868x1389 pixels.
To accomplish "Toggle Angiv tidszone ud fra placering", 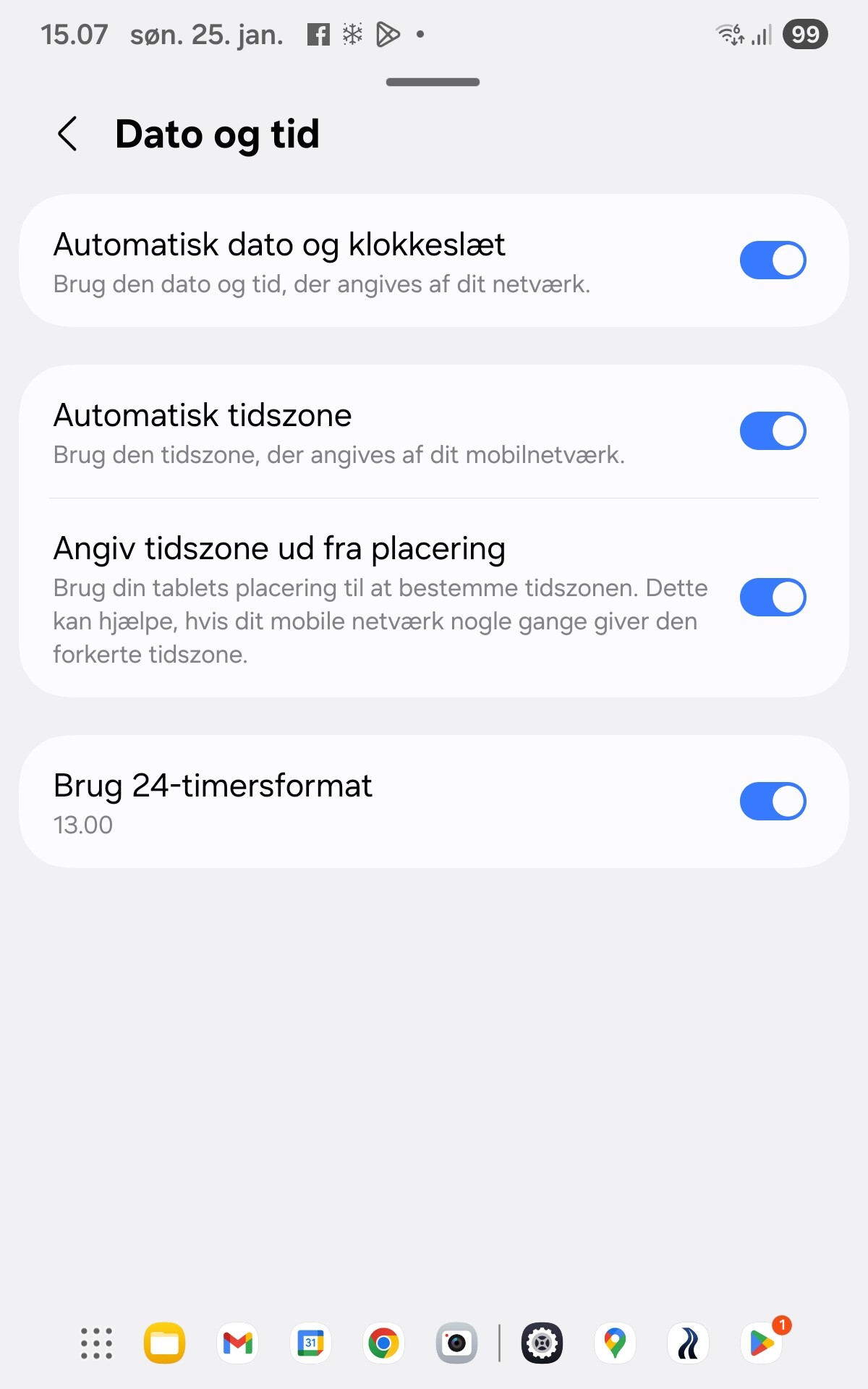I will 773,598.
